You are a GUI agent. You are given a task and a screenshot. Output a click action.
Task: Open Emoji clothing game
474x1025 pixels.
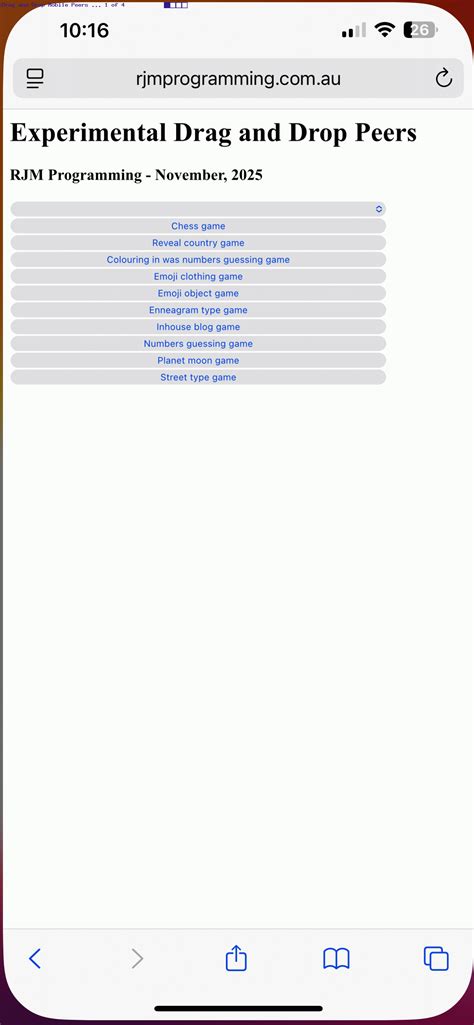point(198,277)
